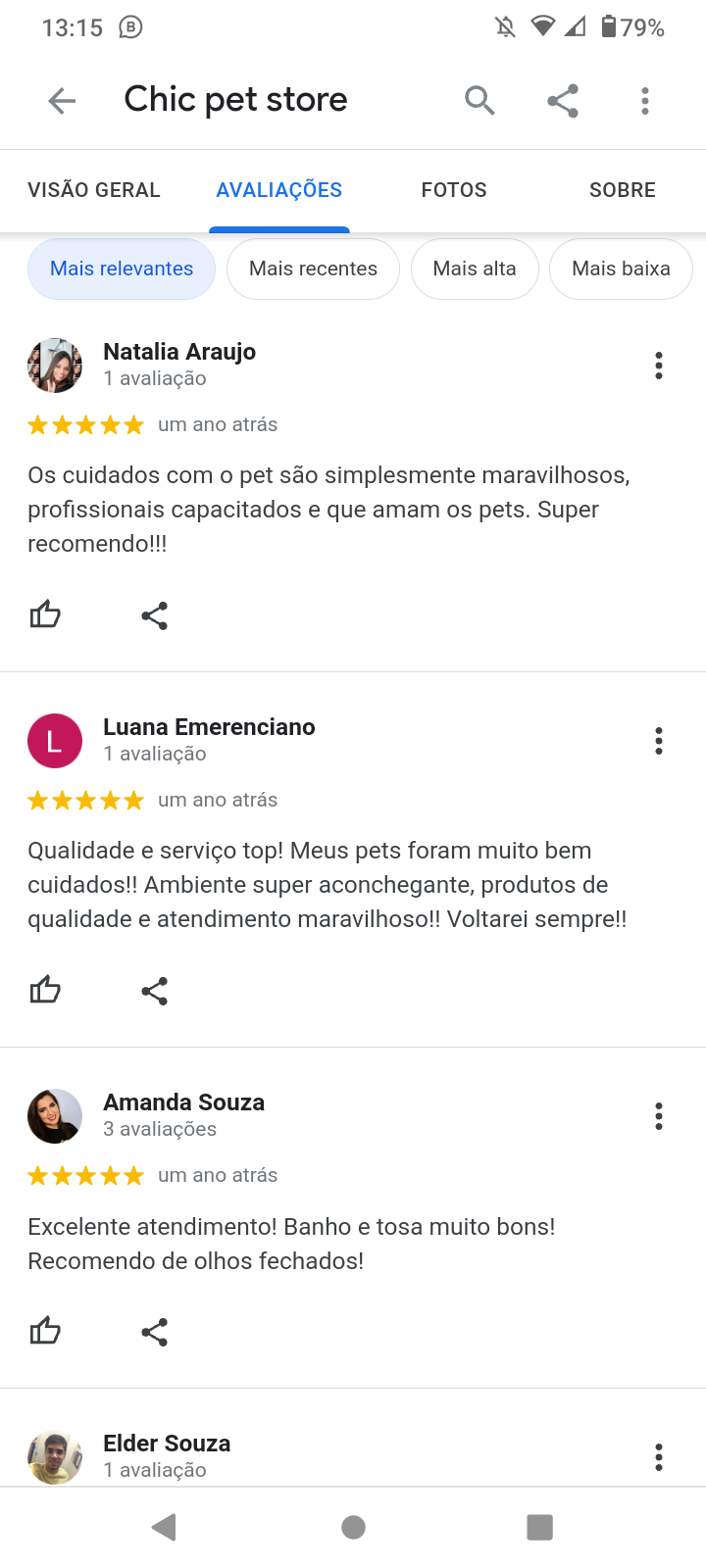Image resolution: width=706 pixels, height=1568 pixels.
Task: Open options menu for Luana Emerenciano's review
Action: (659, 741)
